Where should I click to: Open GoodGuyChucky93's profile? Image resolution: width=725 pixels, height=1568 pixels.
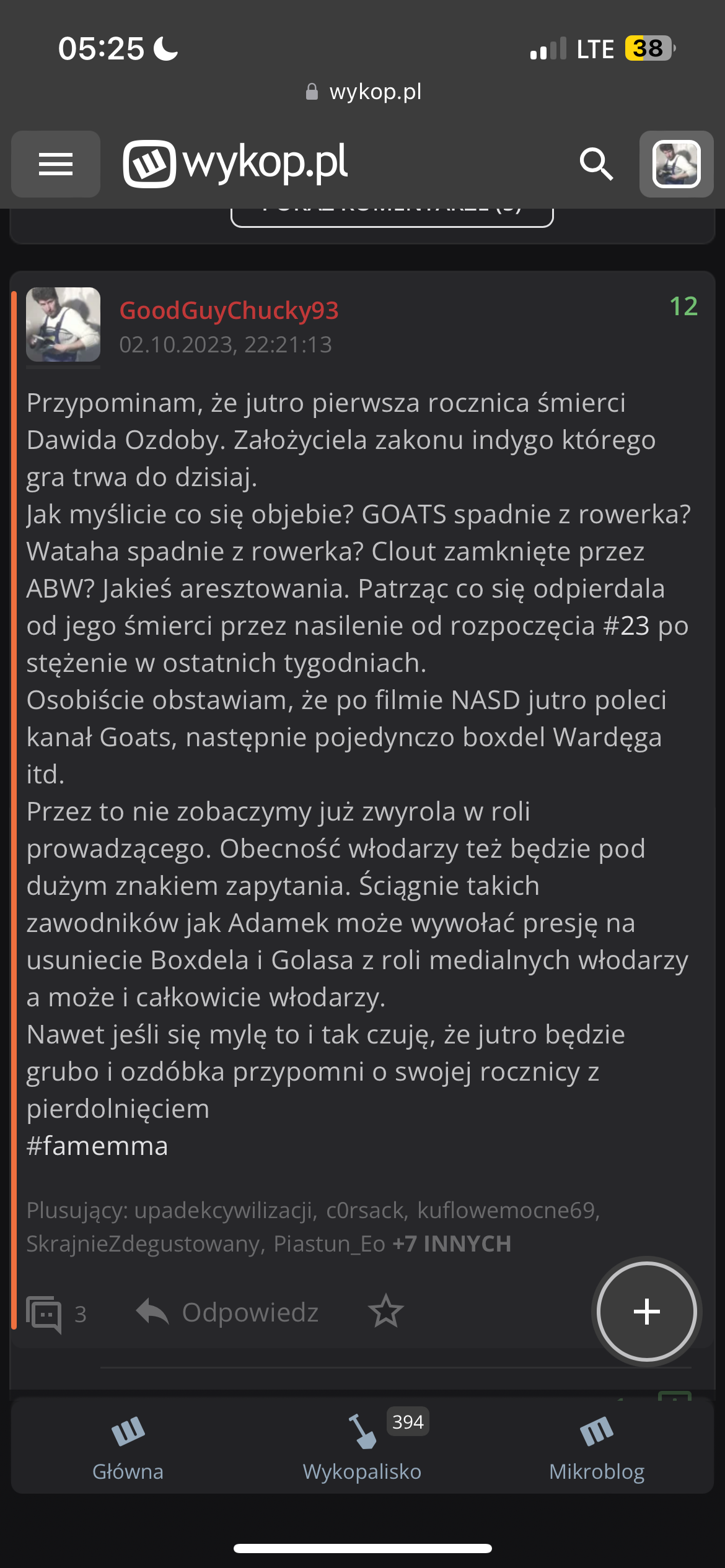click(229, 310)
